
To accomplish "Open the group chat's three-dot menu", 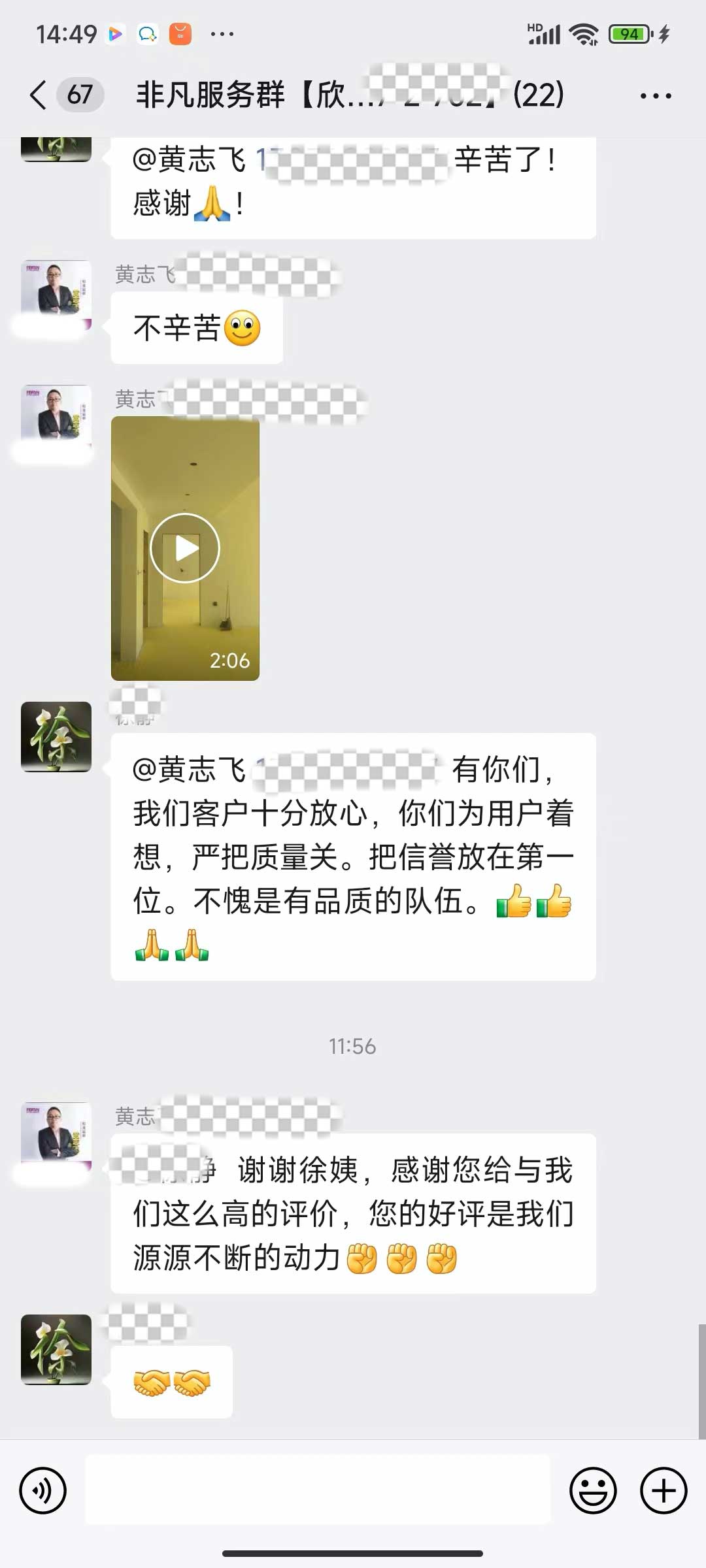I will click(x=655, y=96).
